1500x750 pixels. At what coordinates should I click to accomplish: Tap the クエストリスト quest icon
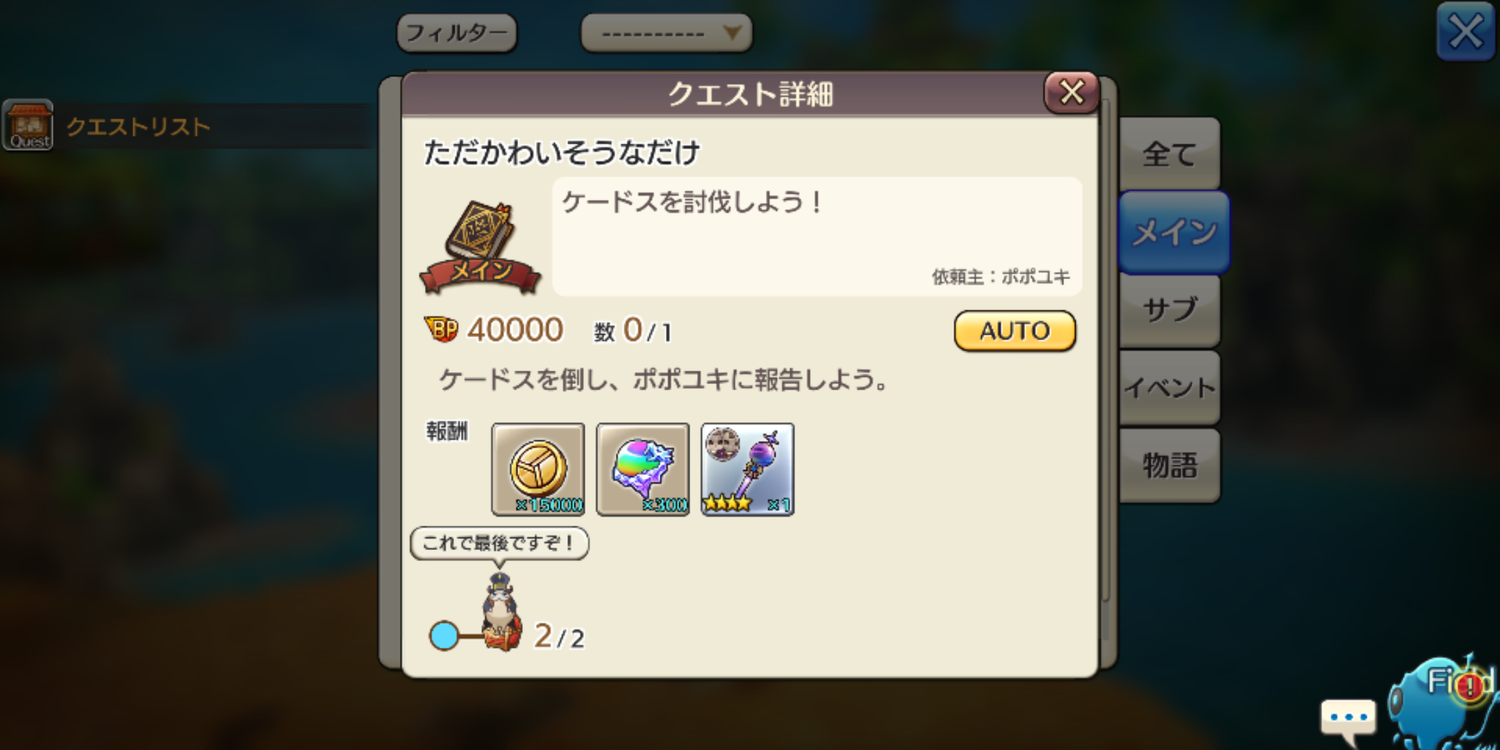(x=28, y=126)
